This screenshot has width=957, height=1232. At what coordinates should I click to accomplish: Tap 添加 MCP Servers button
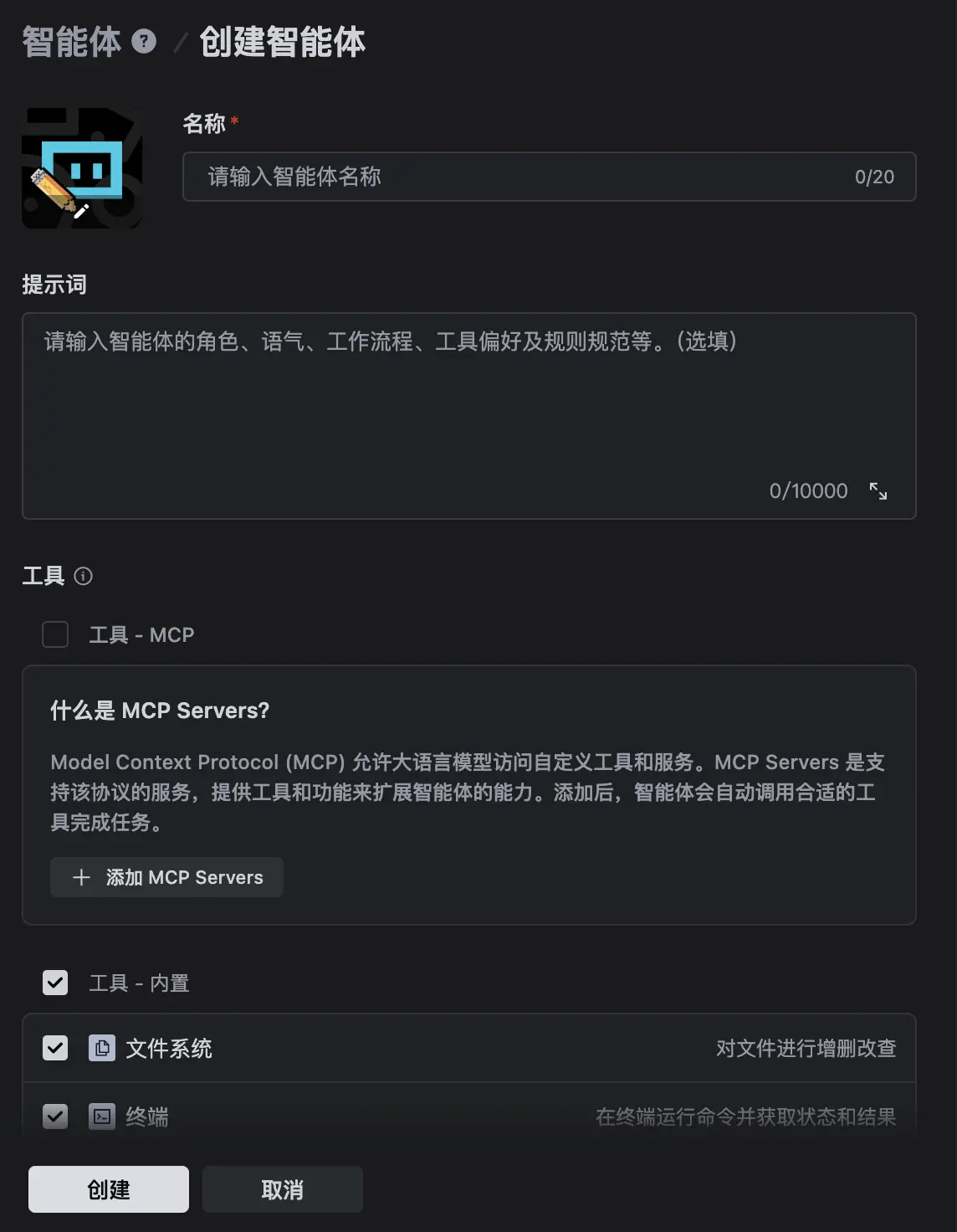click(x=167, y=877)
